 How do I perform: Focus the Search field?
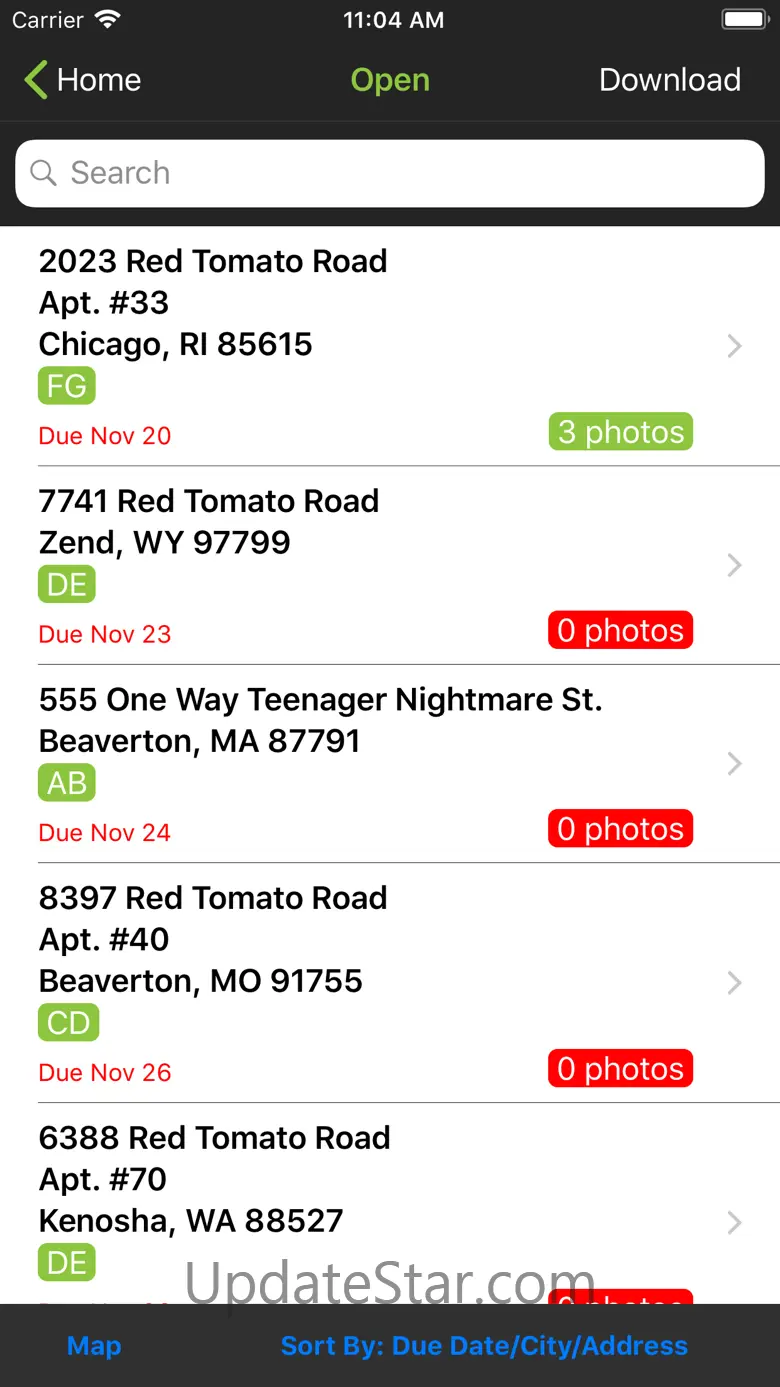click(390, 173)
